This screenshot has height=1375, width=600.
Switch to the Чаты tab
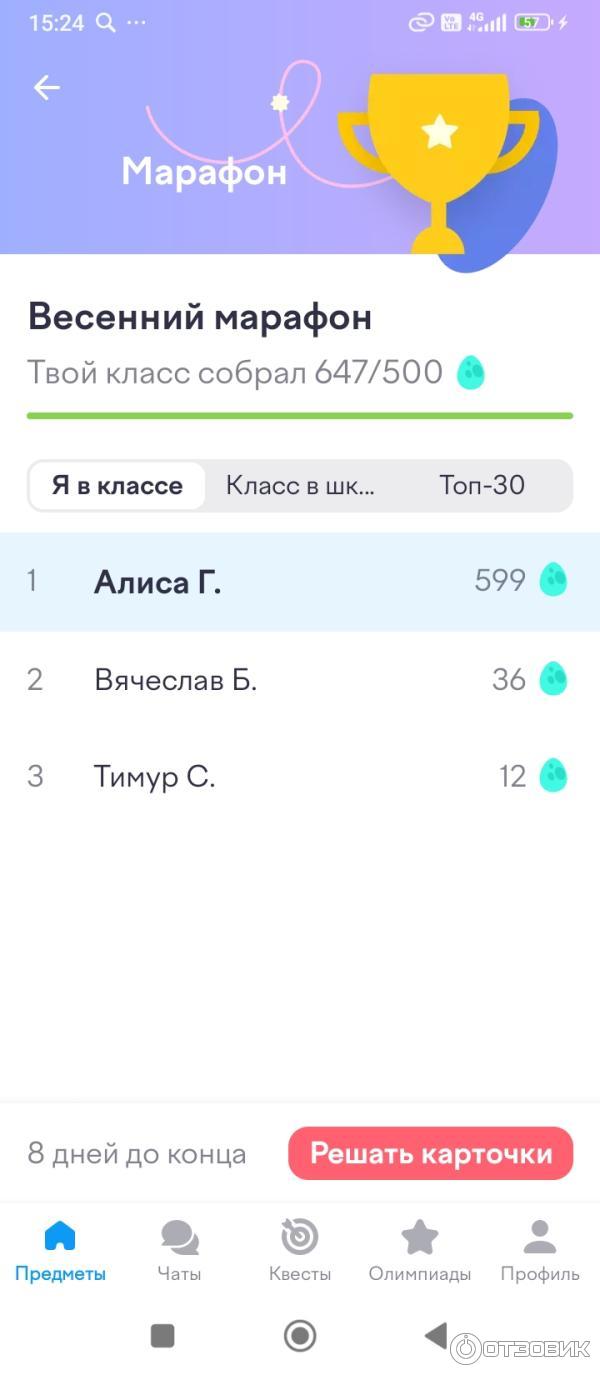[180, 1250]
